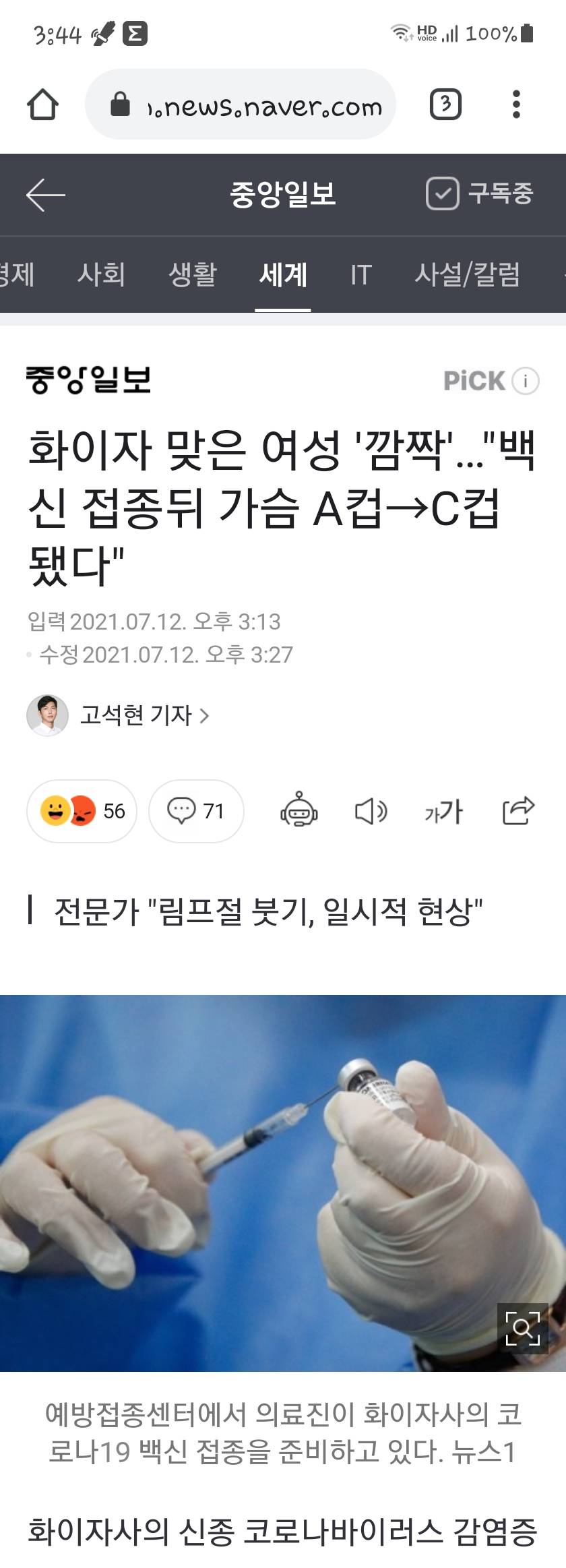Viewport: 566px width, 1568px height.
Task: Open the PiCK info icon
Action: click(x=526, y=381)
